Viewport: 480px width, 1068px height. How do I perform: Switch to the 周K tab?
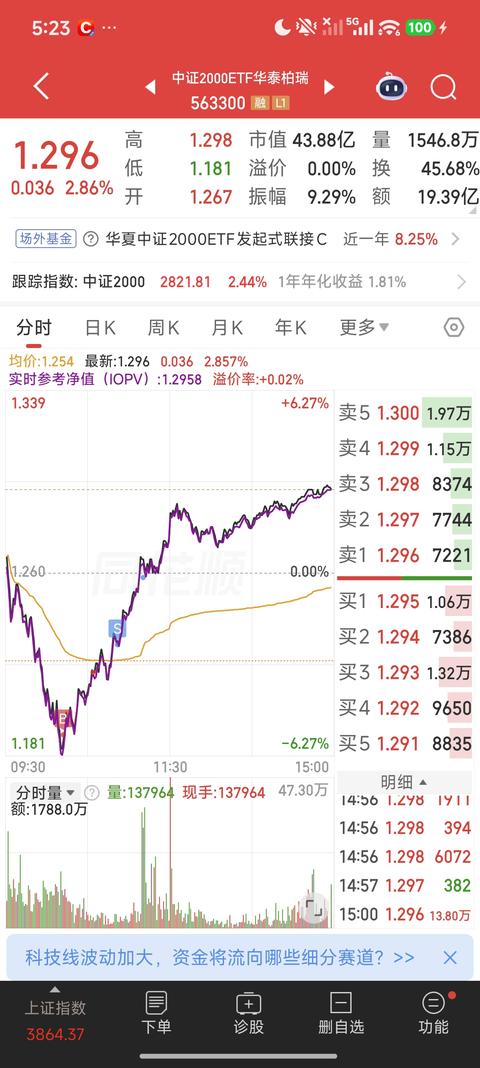pos(163,328)
